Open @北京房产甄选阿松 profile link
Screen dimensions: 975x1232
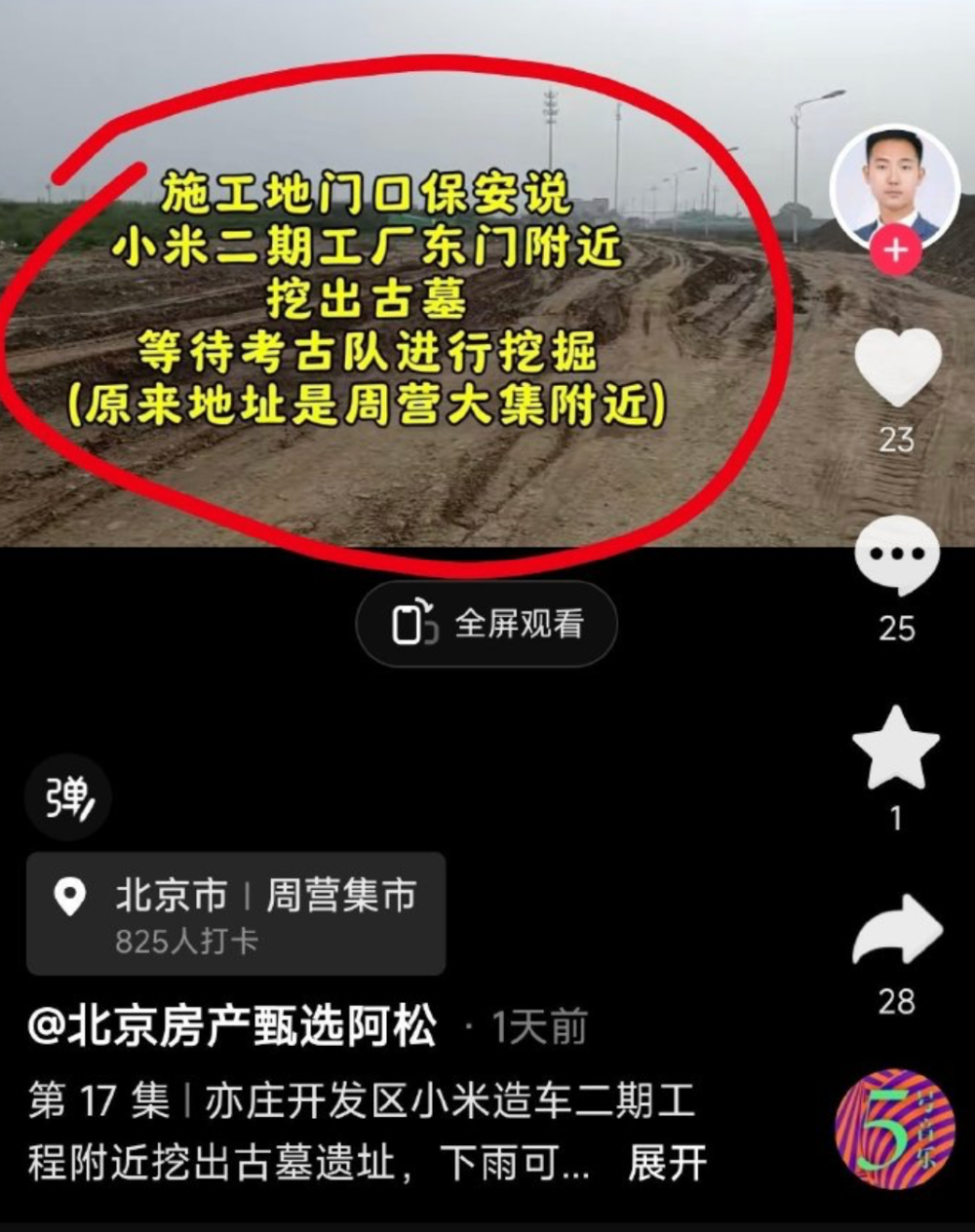(x=232, y=1026)
